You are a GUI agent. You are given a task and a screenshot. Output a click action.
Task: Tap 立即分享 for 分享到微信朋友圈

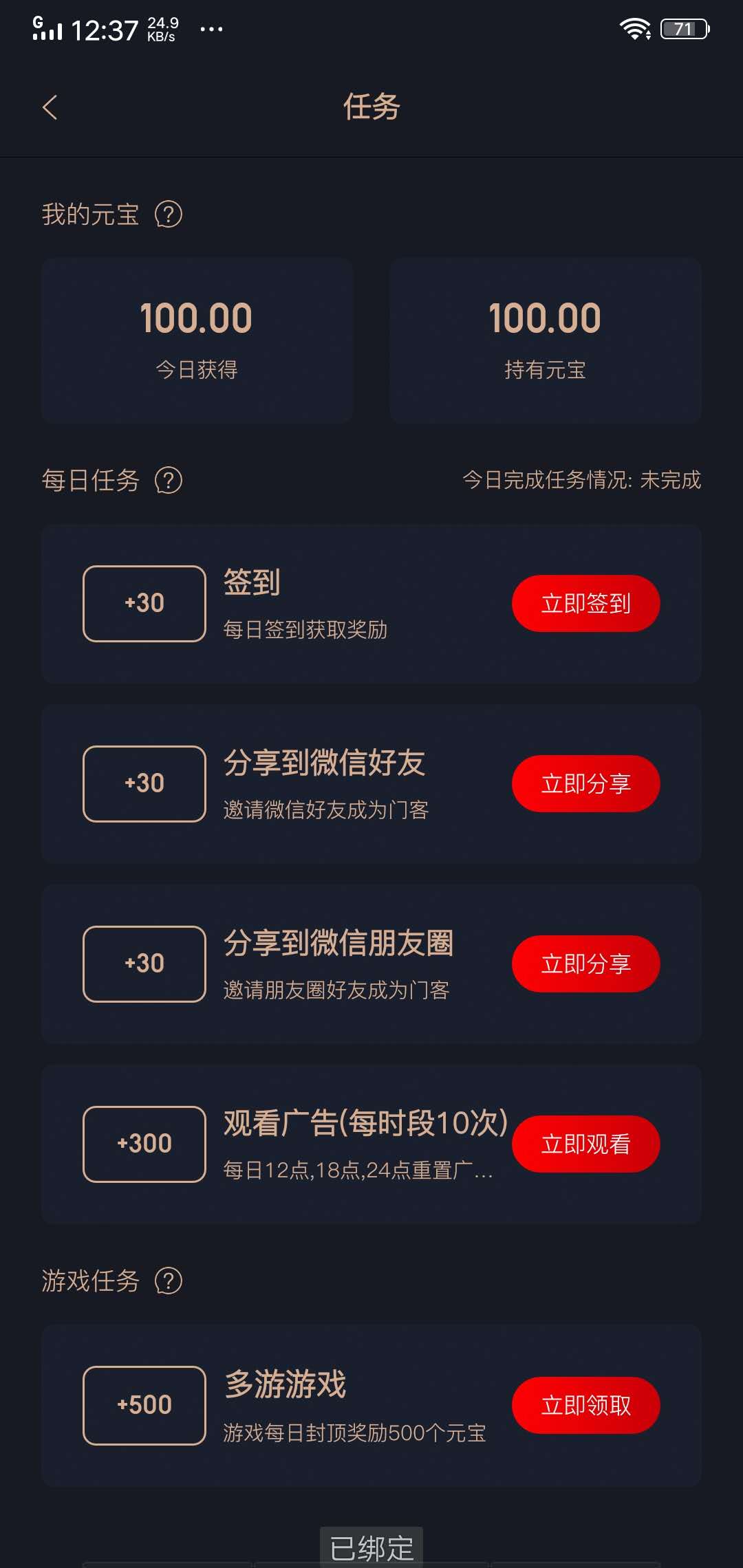[x=585, y=963]
